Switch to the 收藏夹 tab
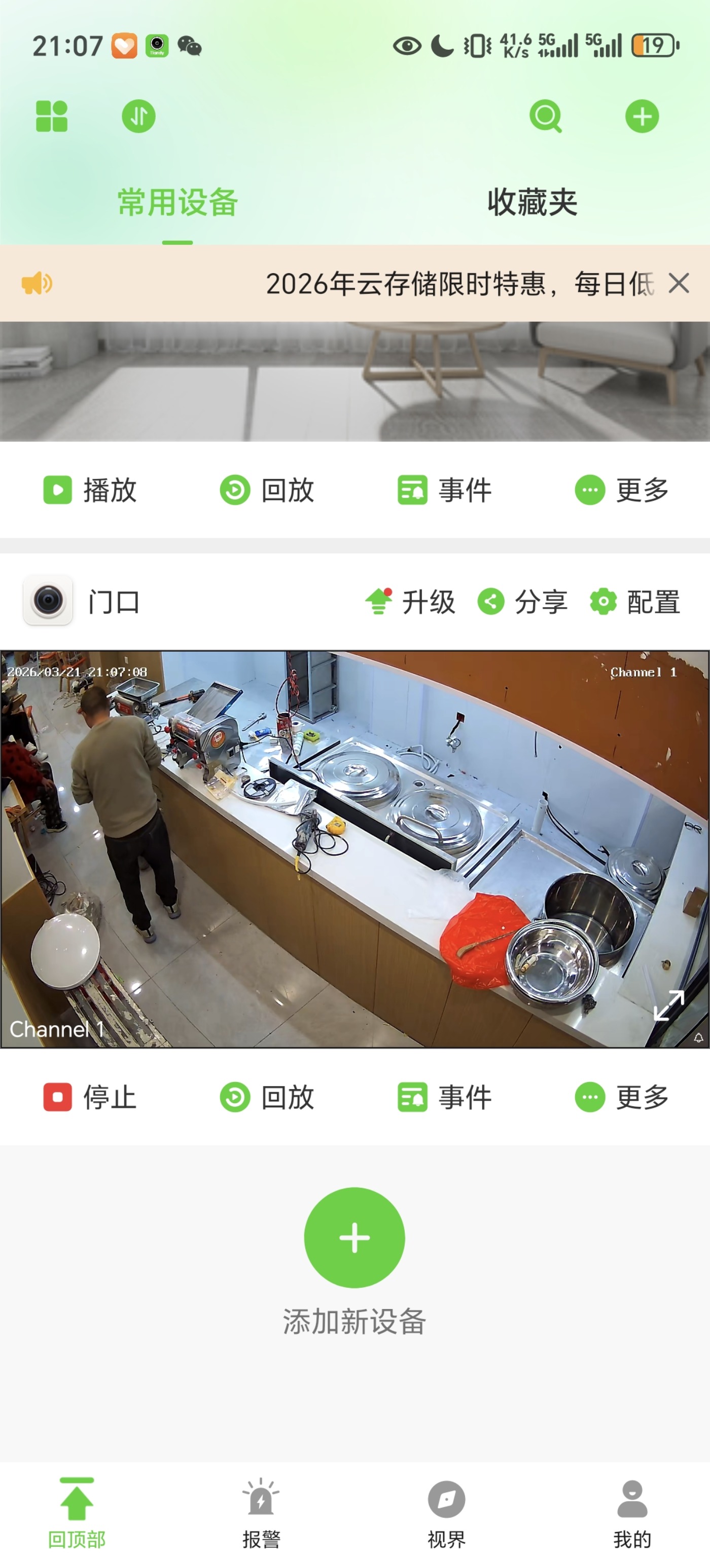The height and width of the screenshot is (1568, 710). pos(532,203)
